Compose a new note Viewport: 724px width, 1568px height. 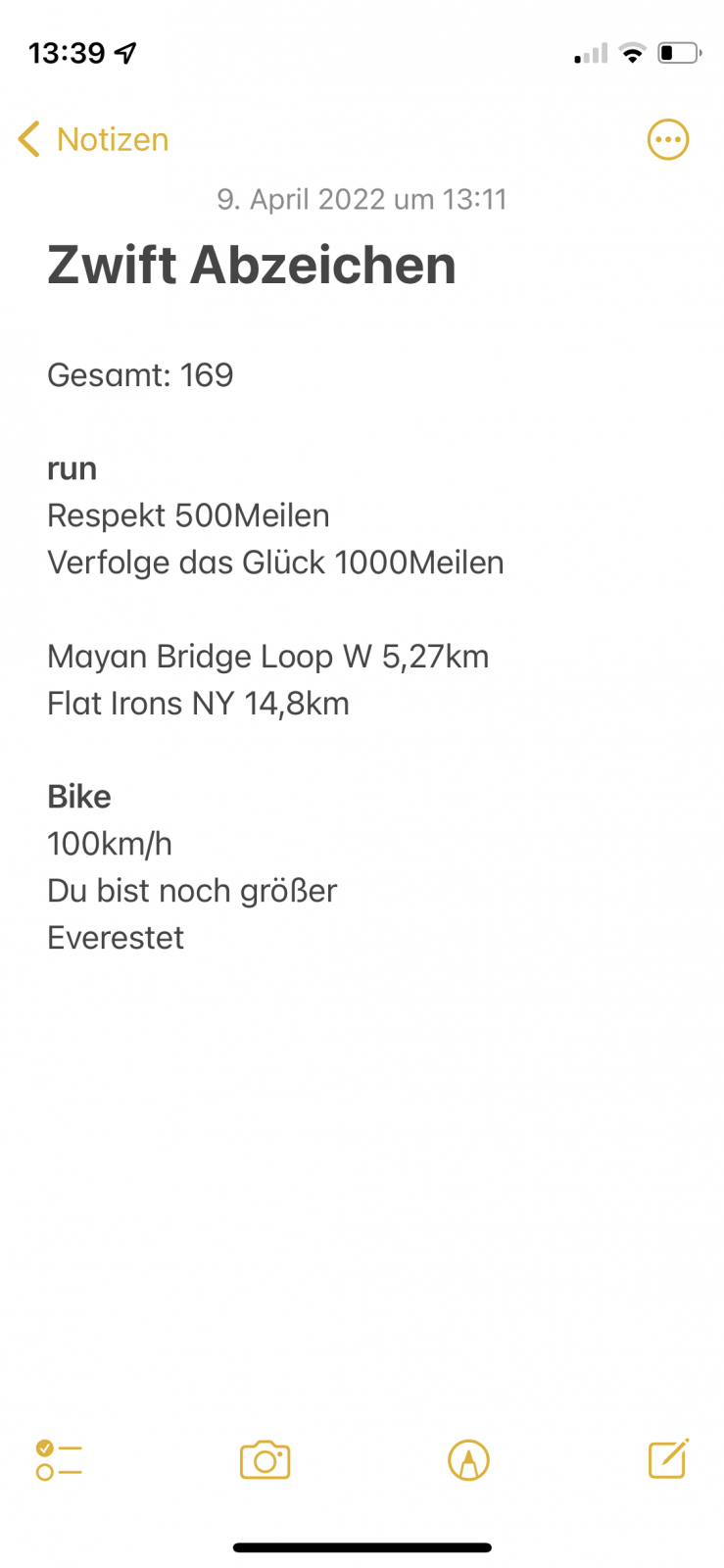(668, 1458)
